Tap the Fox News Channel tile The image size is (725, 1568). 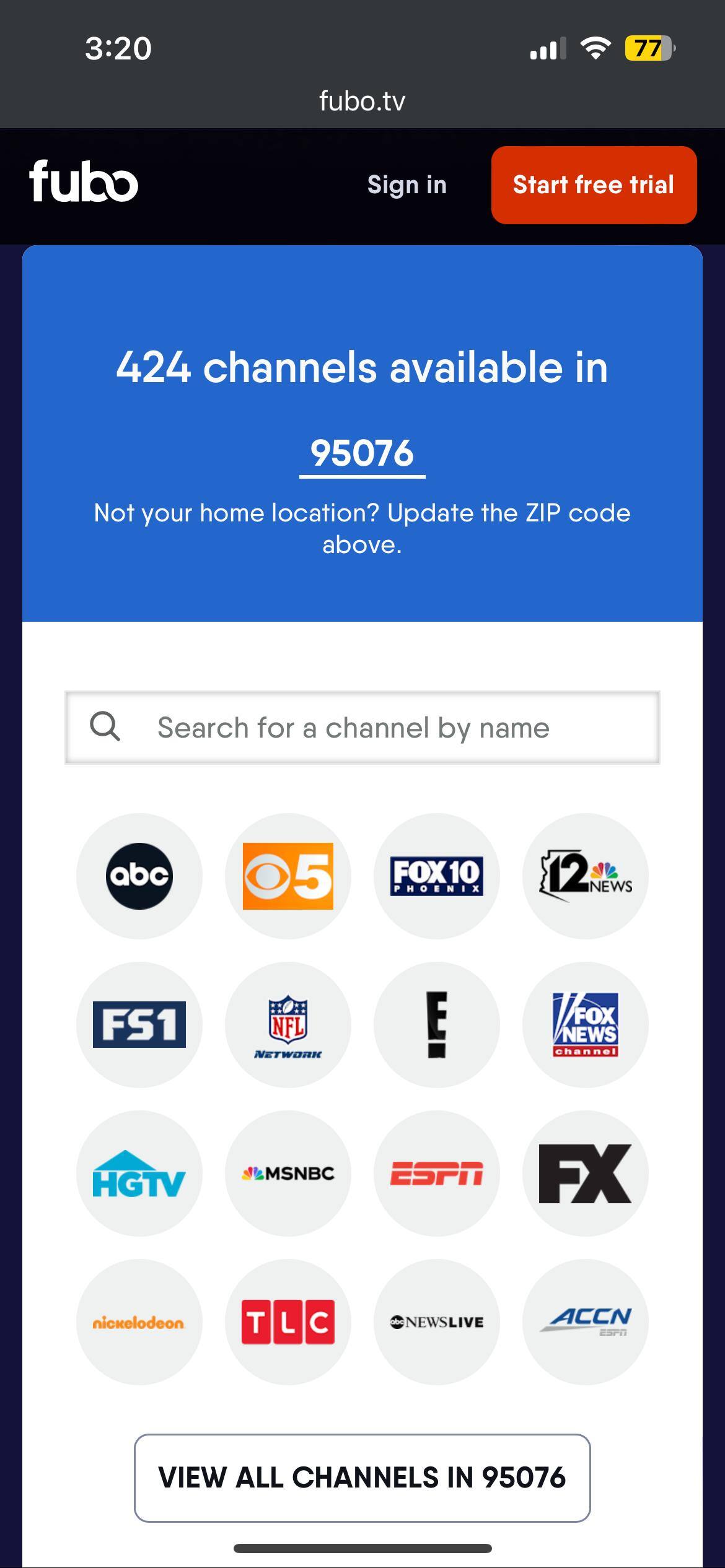tap(586, 1024)
